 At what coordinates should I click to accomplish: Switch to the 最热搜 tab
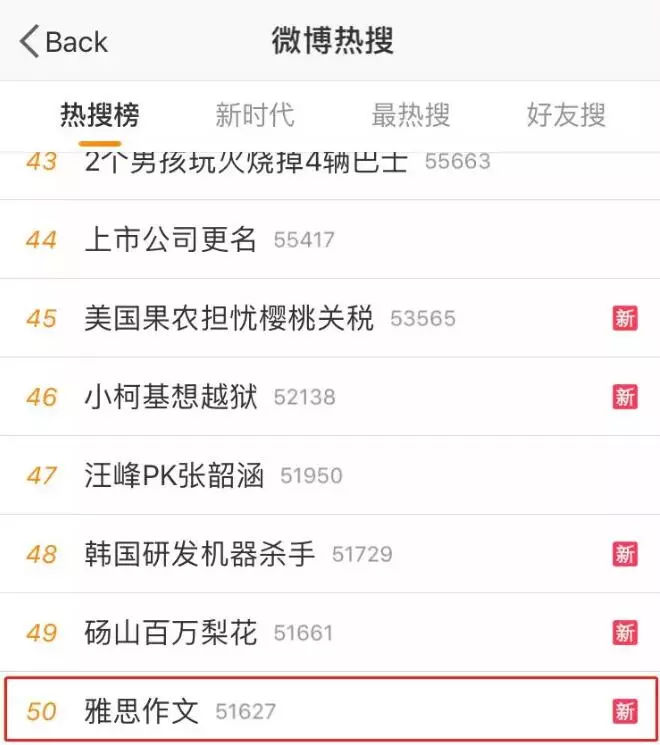(410, 114)
